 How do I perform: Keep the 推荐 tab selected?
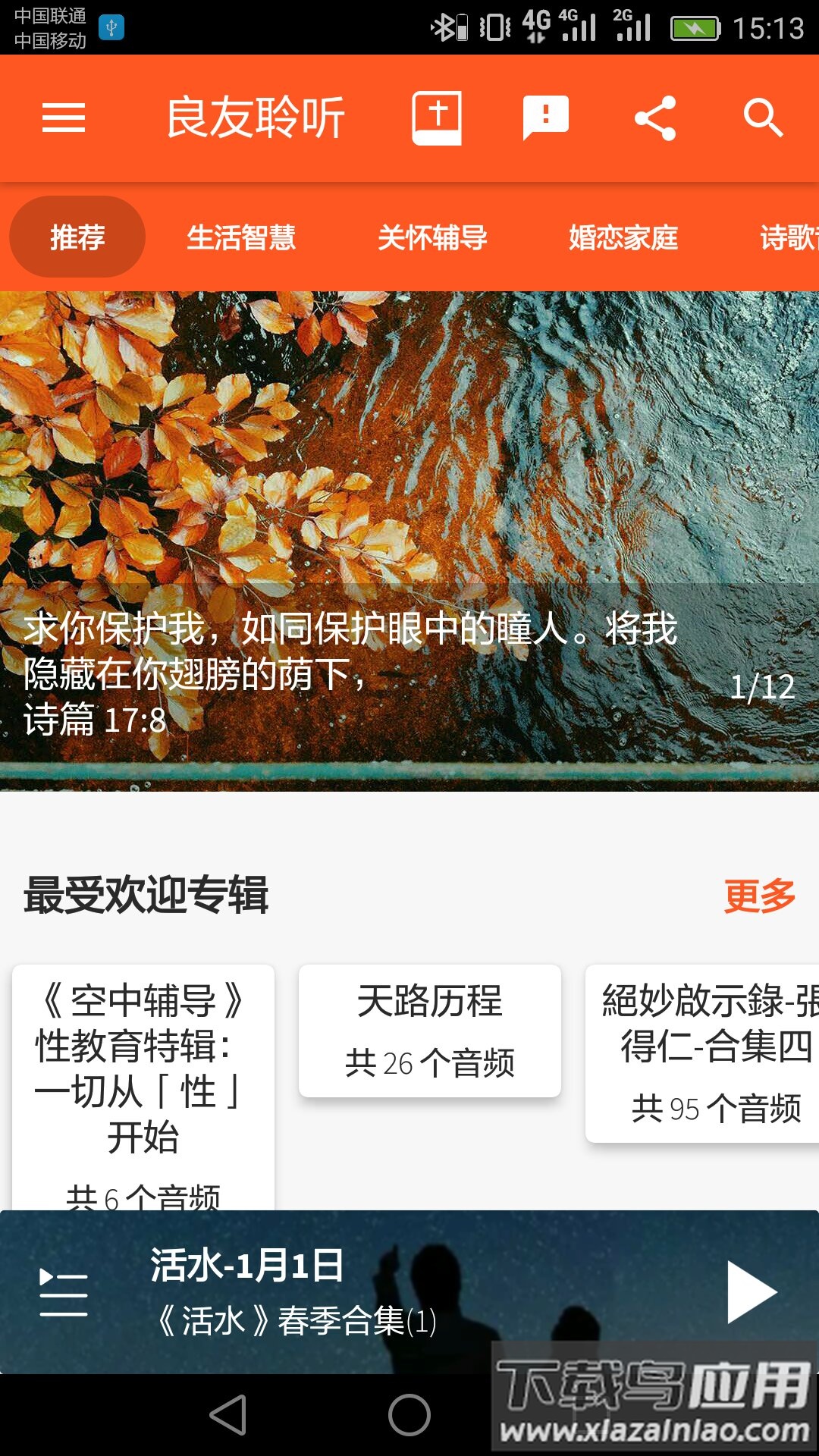(77, 236)
